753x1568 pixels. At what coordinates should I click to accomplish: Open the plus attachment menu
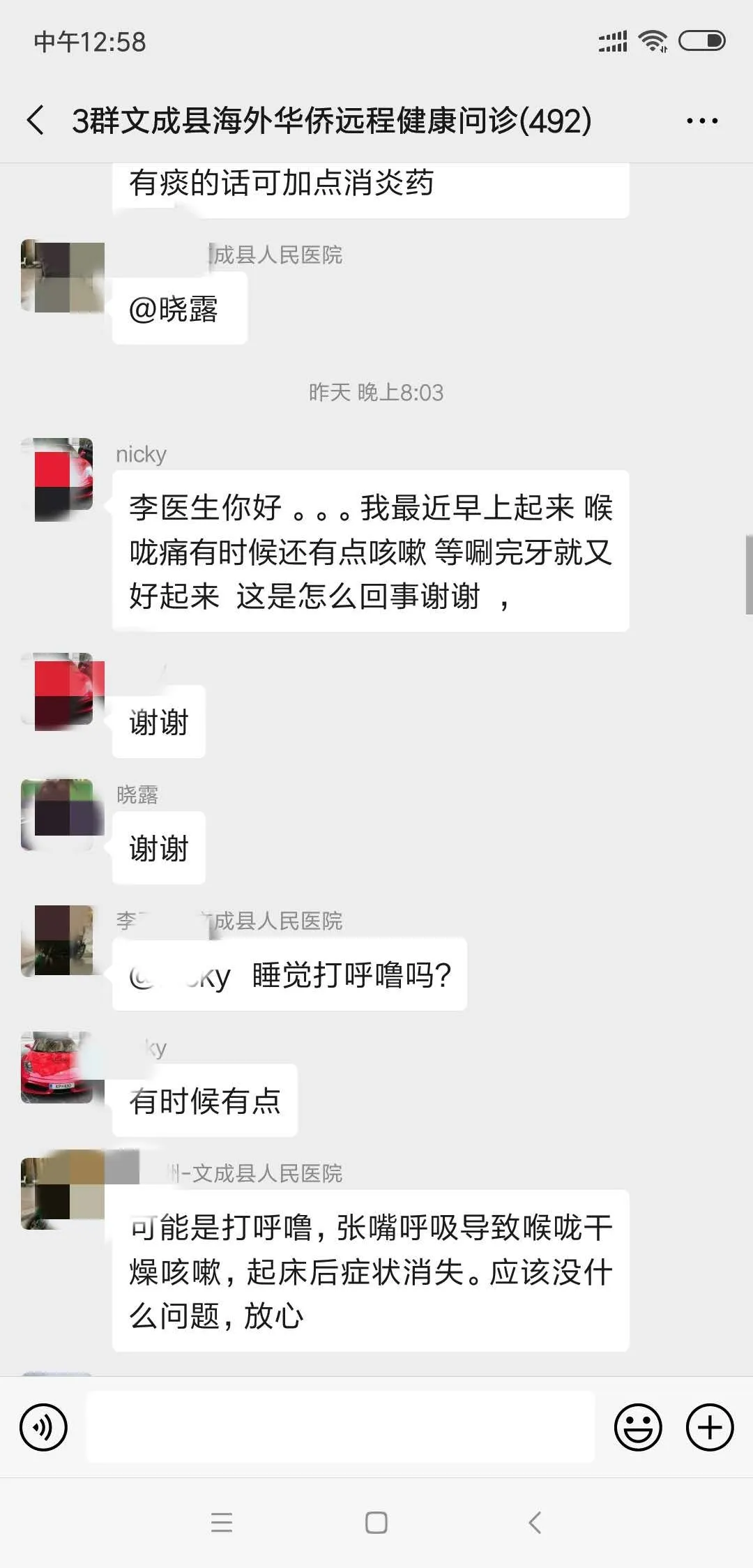pyautogui.click(x=710, y=1427)
